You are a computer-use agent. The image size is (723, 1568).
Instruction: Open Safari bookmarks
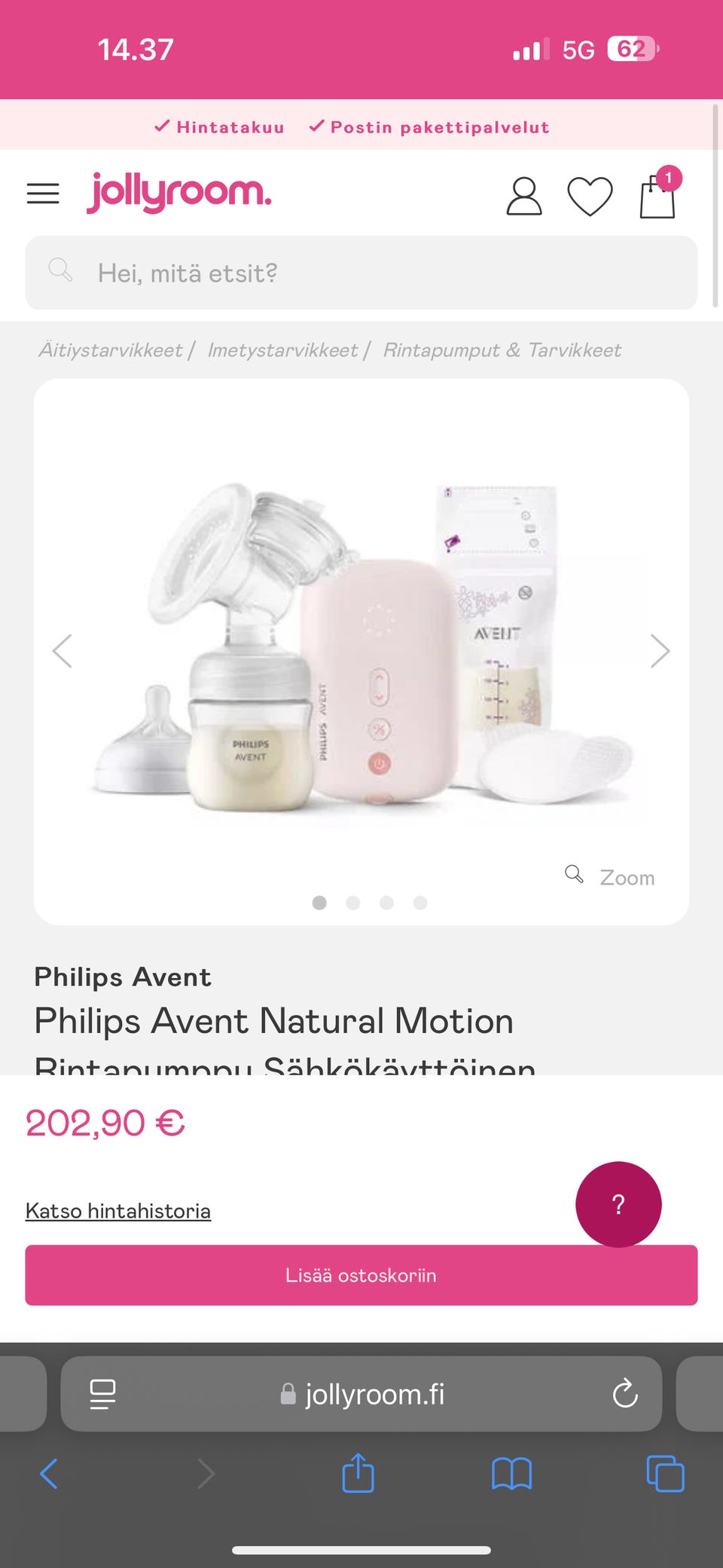click(512, 1473)
